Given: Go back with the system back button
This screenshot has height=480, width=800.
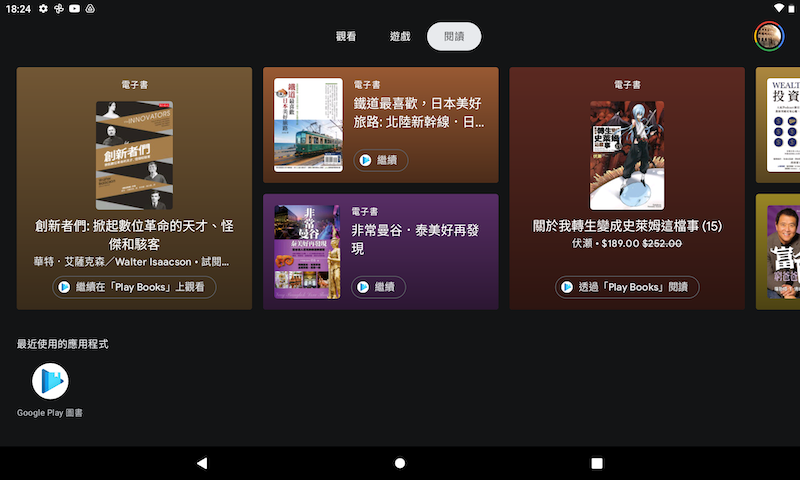Looking at the screenshot, I should 202,463.
